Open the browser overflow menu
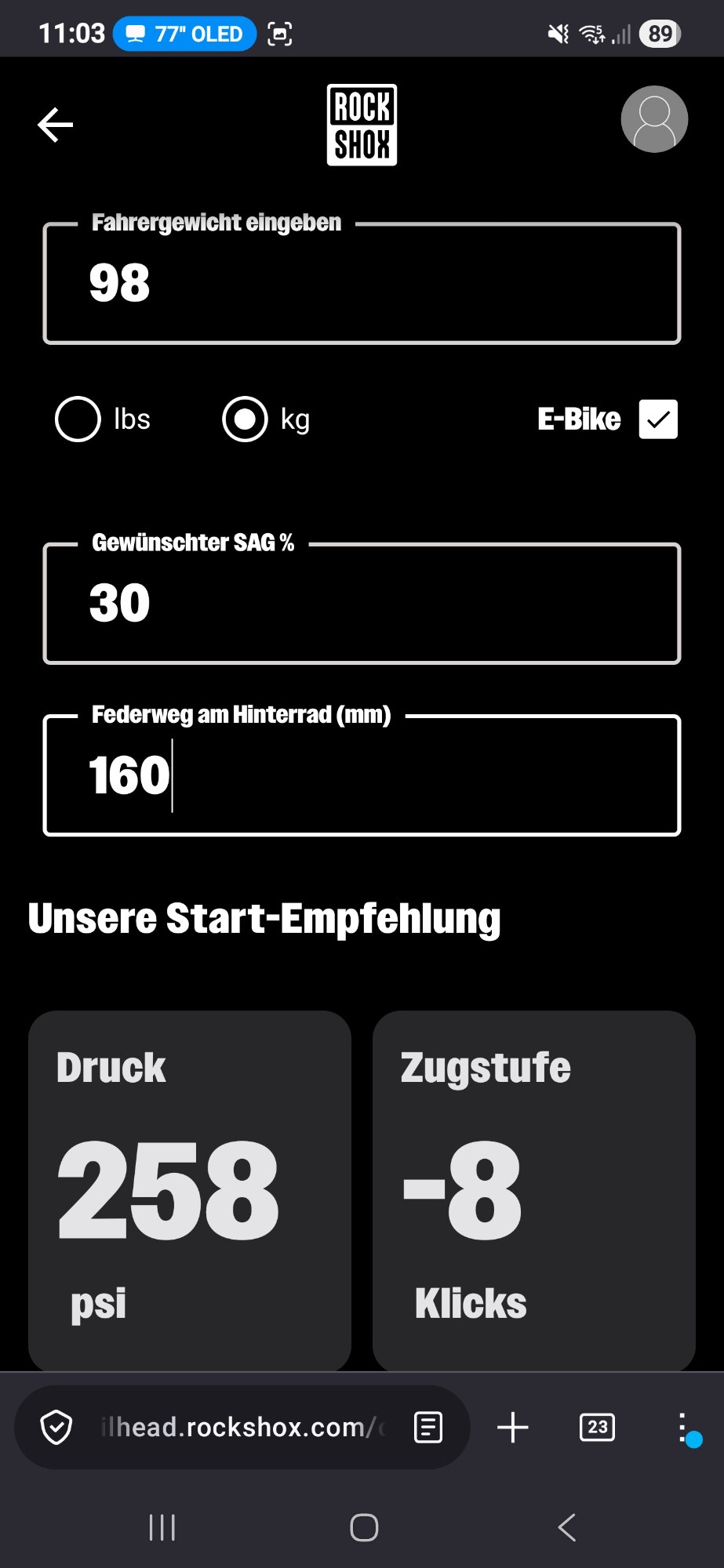724x1568 pixels. [x=682, y=1428]
